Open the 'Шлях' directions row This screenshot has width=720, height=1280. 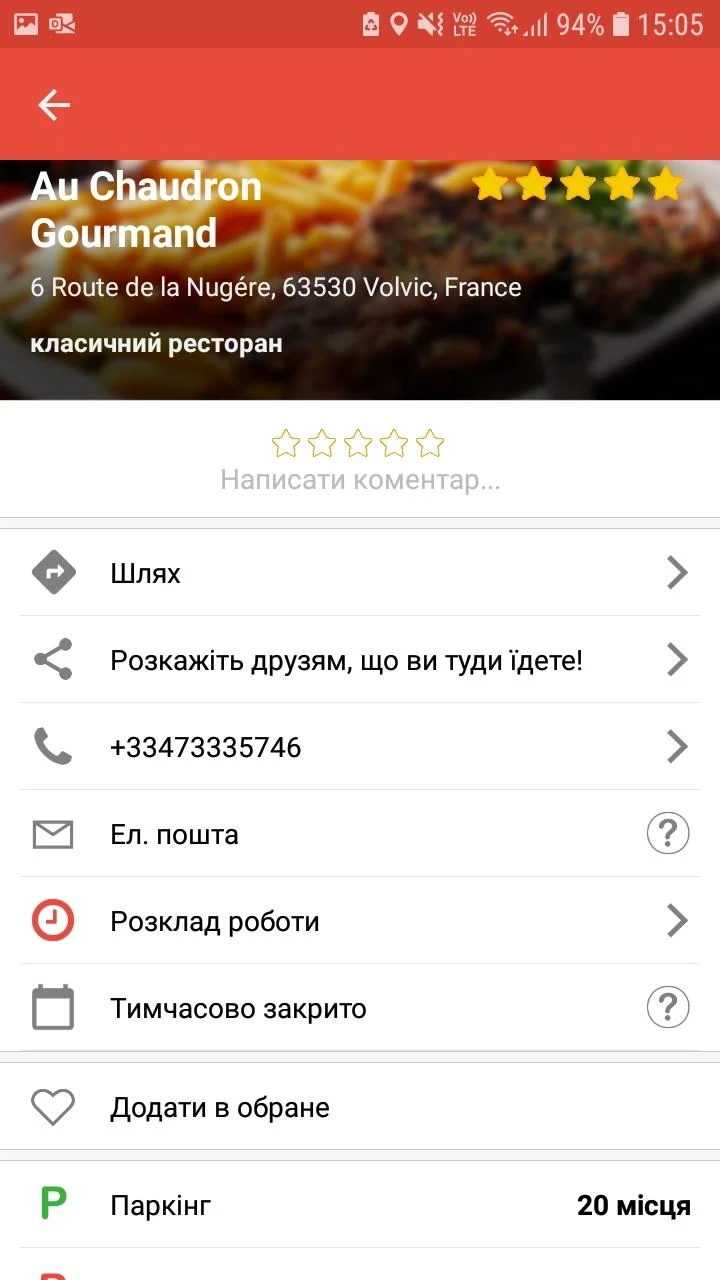[360, 573]
